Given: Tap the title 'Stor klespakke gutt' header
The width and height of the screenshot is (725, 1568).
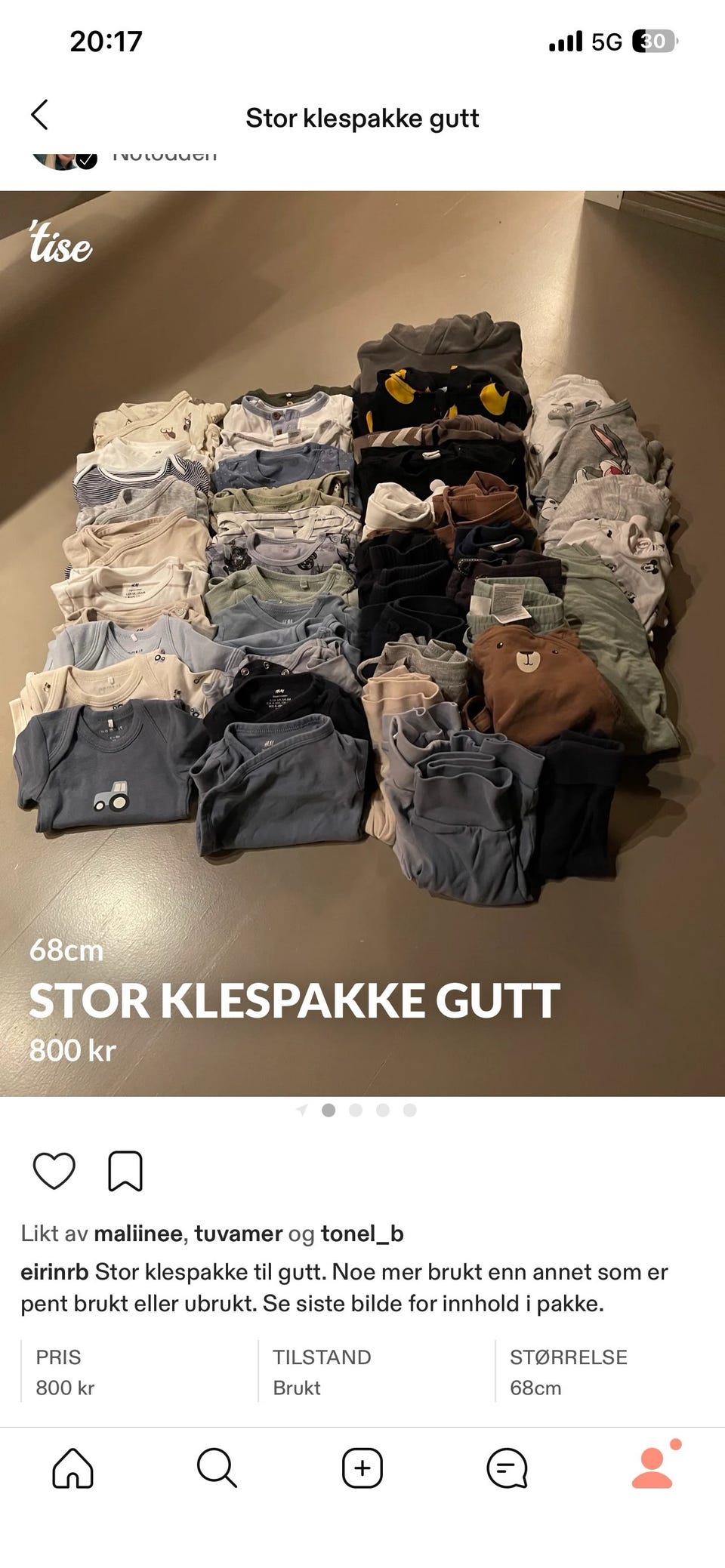Looking at the screenshot, I should (362, 118).
